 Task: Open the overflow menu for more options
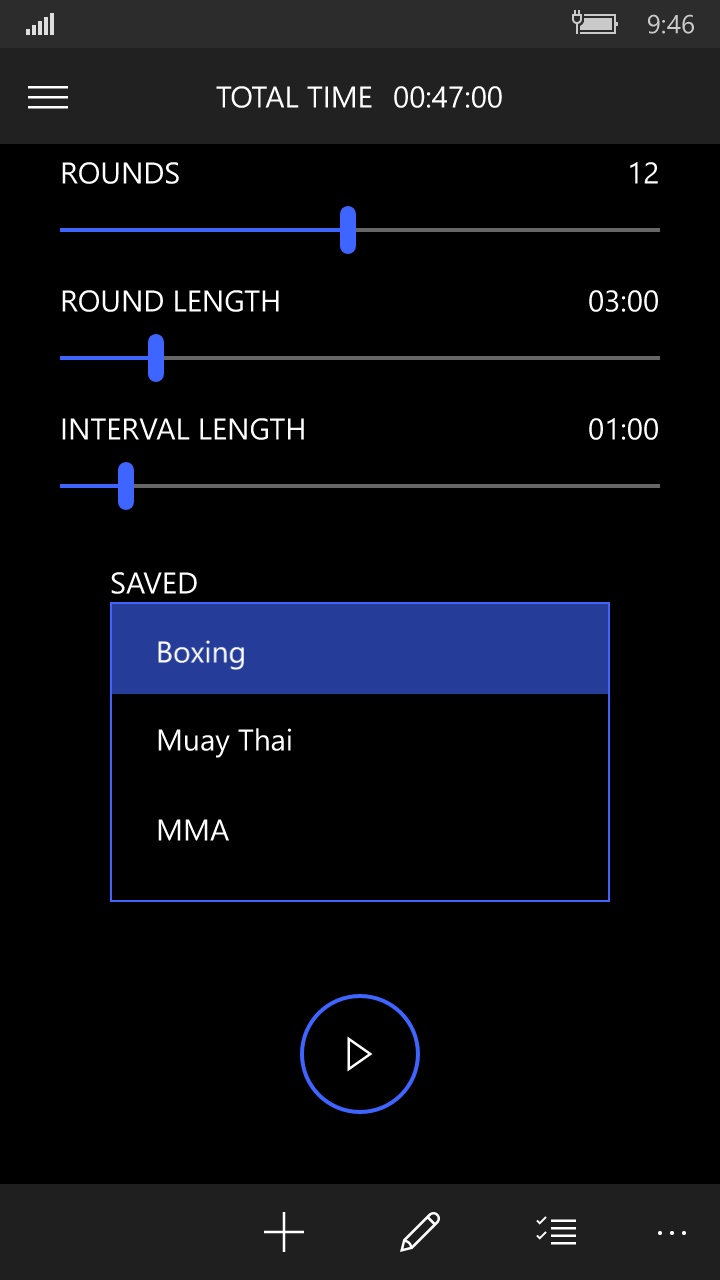[672, 1233]
